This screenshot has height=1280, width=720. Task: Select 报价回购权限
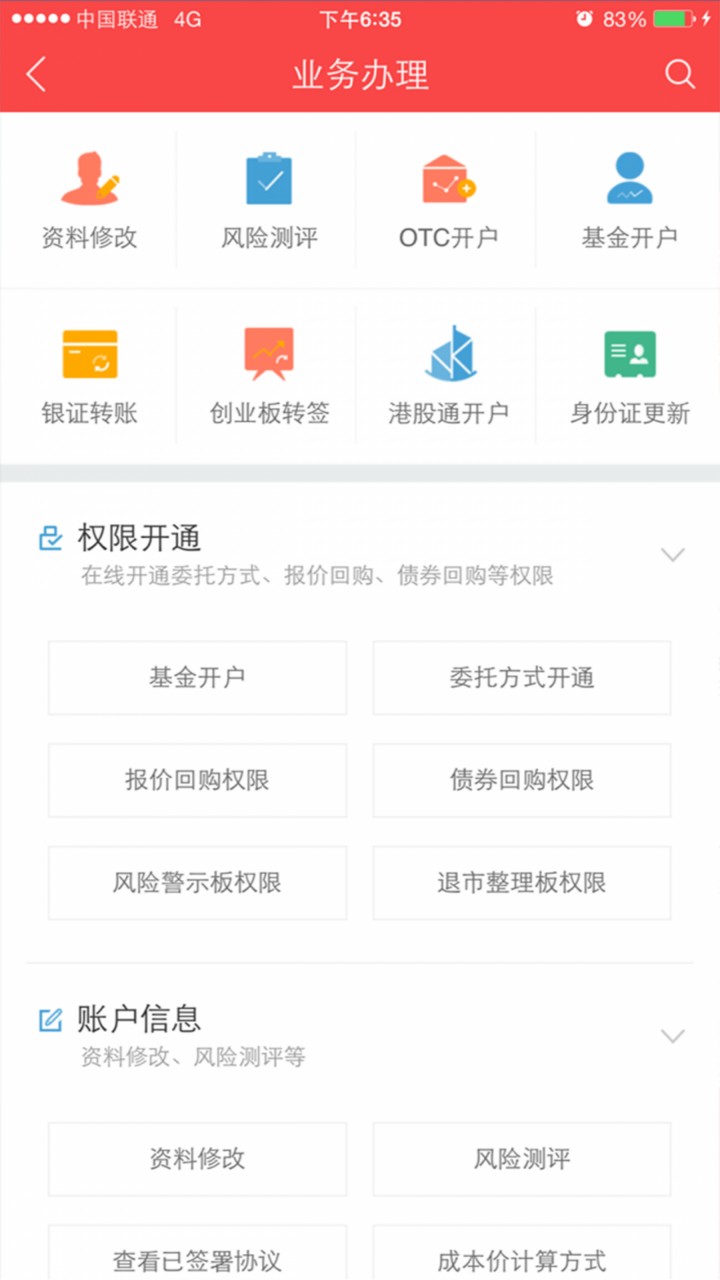coord(196,780)
